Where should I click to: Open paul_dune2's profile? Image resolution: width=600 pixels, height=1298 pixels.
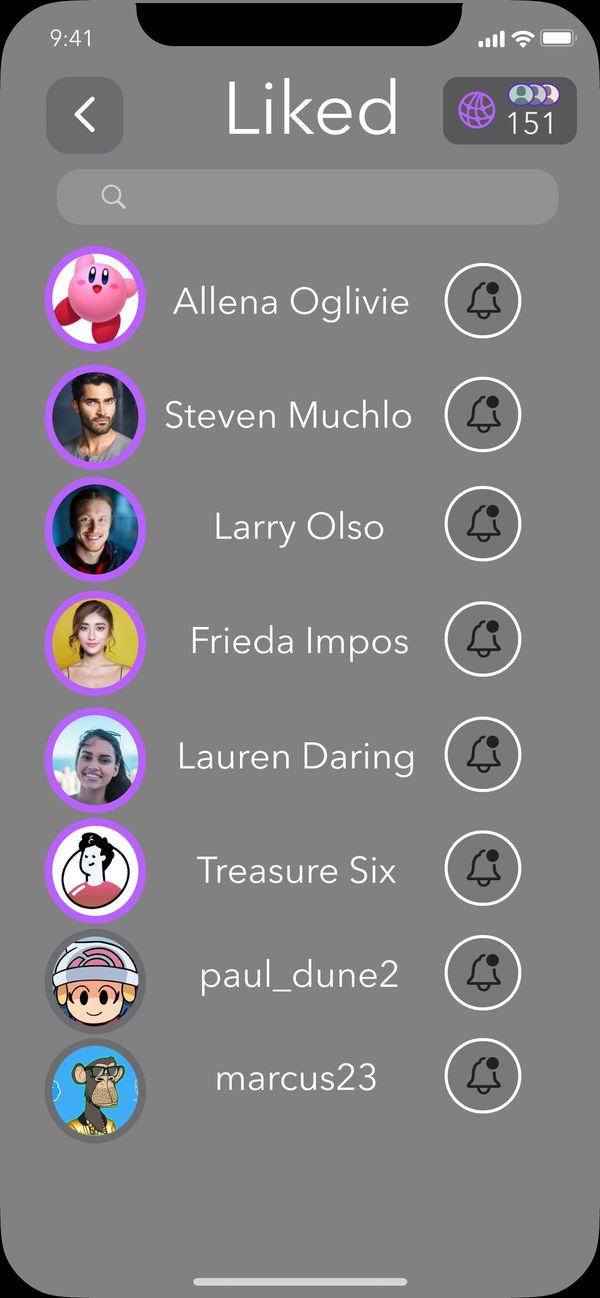click(x=96, y=981)
